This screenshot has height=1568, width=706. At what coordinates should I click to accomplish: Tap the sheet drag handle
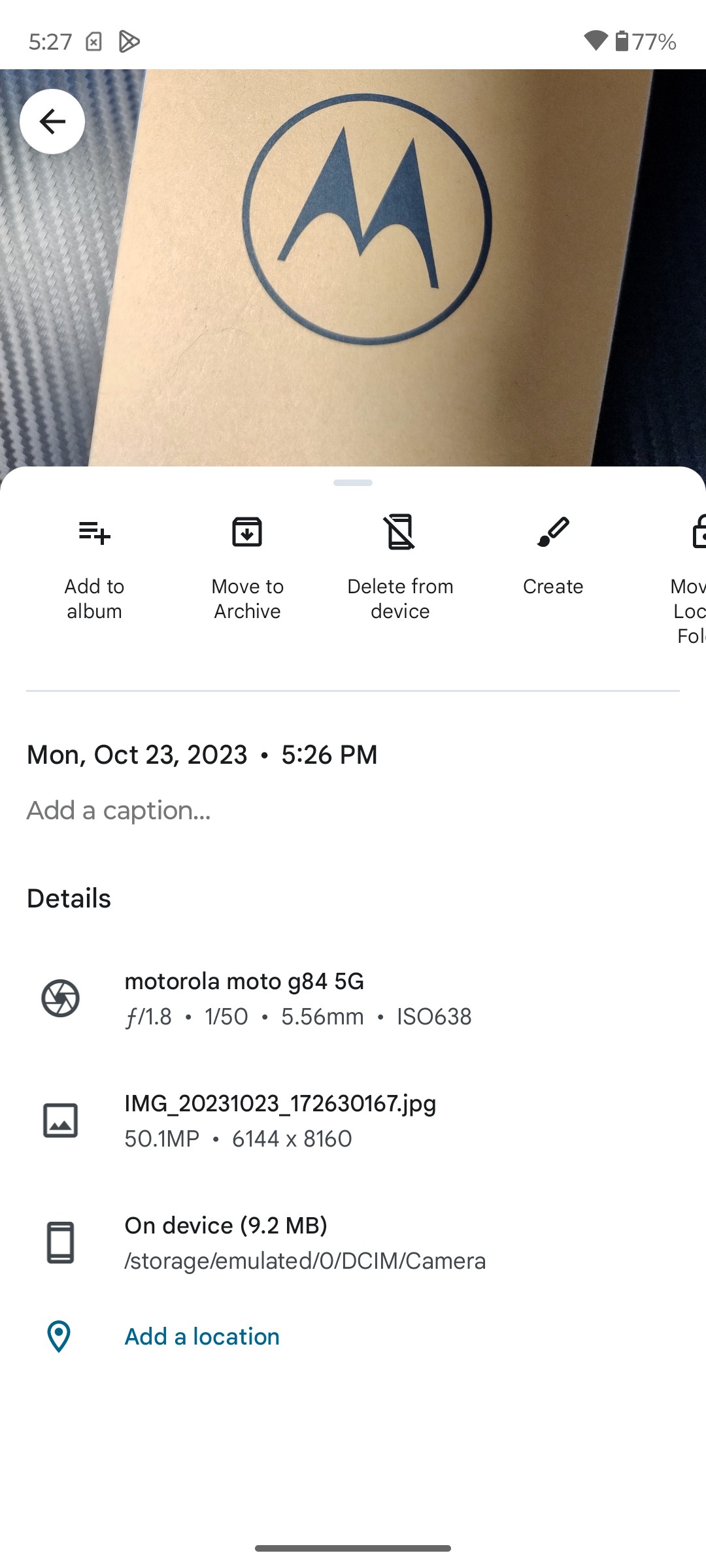coord(353,483)
